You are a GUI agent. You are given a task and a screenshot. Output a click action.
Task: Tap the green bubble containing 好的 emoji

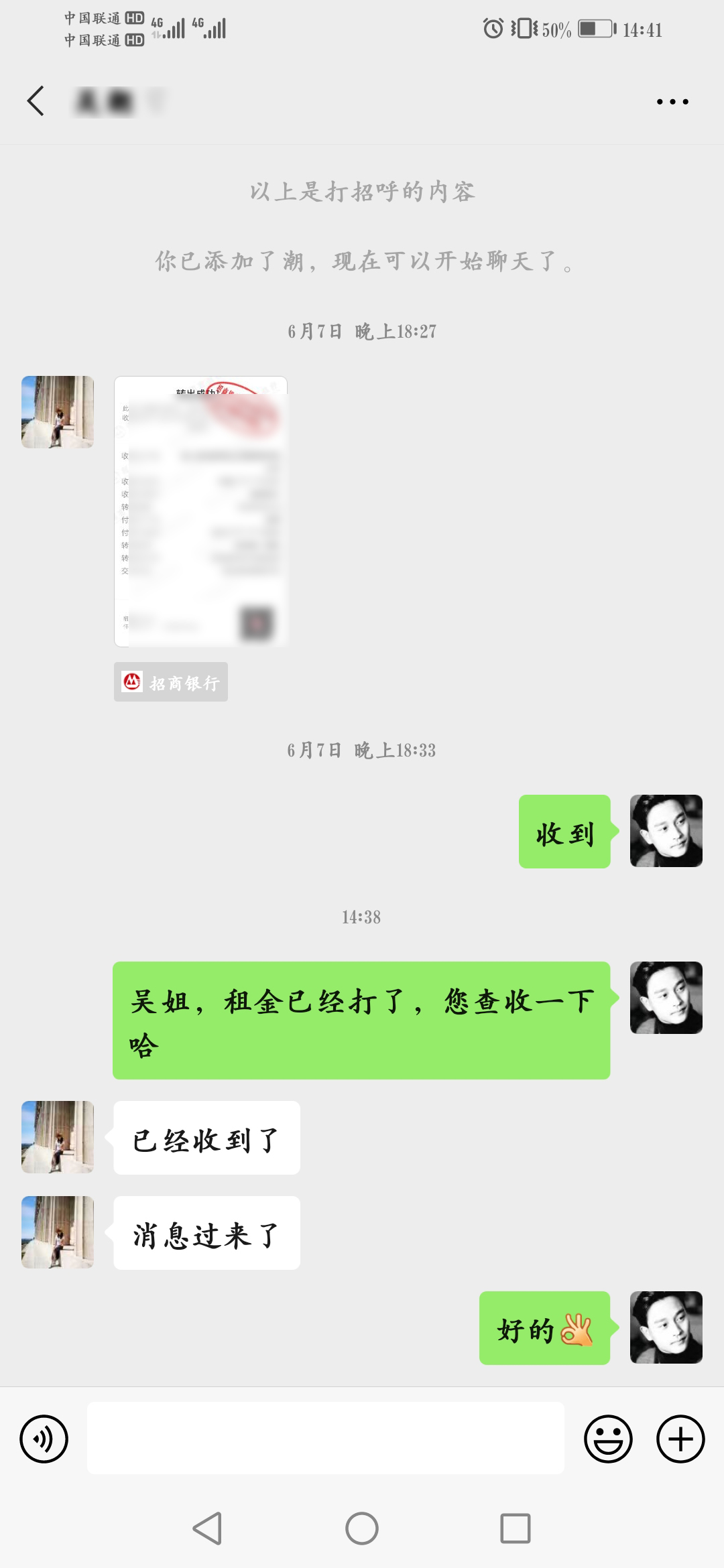tap(545, 1329)
